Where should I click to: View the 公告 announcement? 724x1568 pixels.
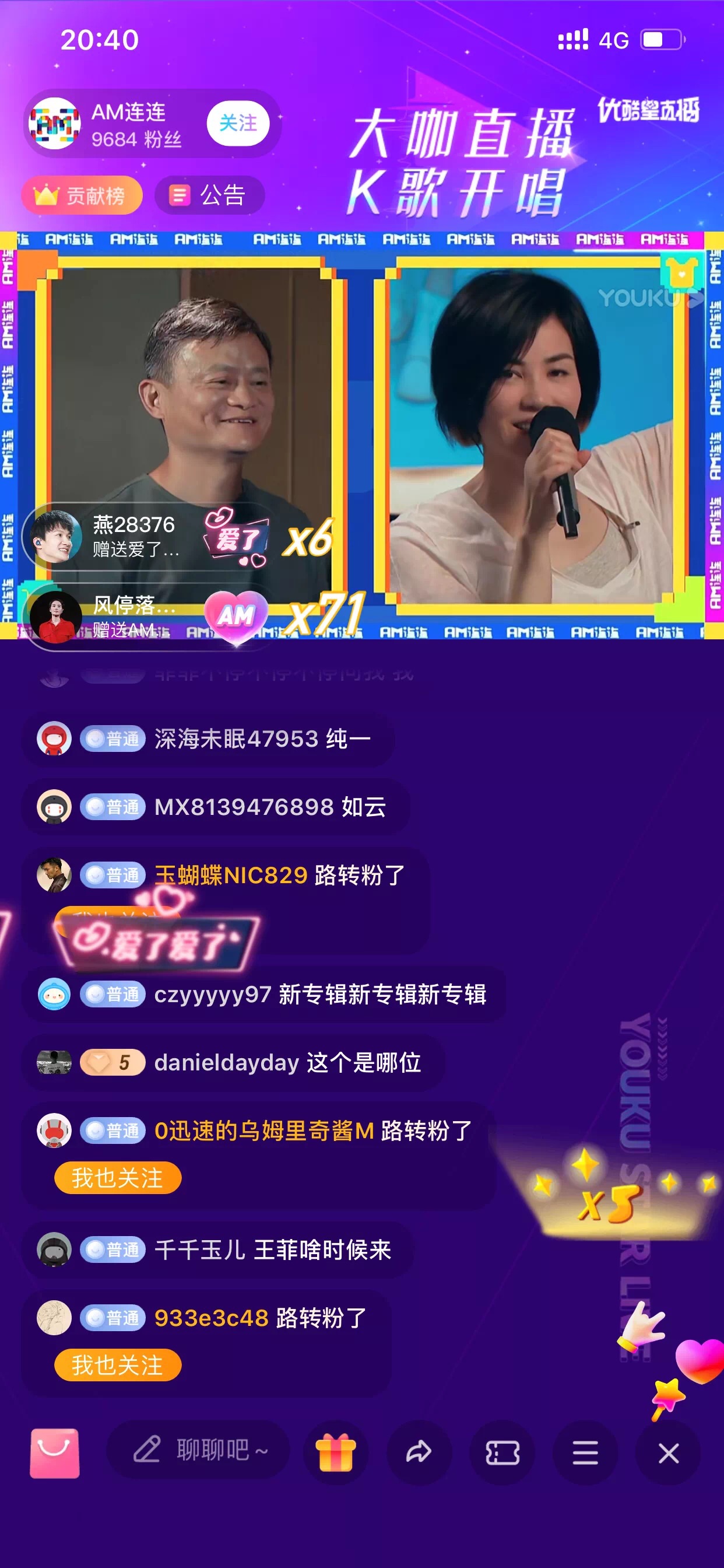tap(210, 195)
